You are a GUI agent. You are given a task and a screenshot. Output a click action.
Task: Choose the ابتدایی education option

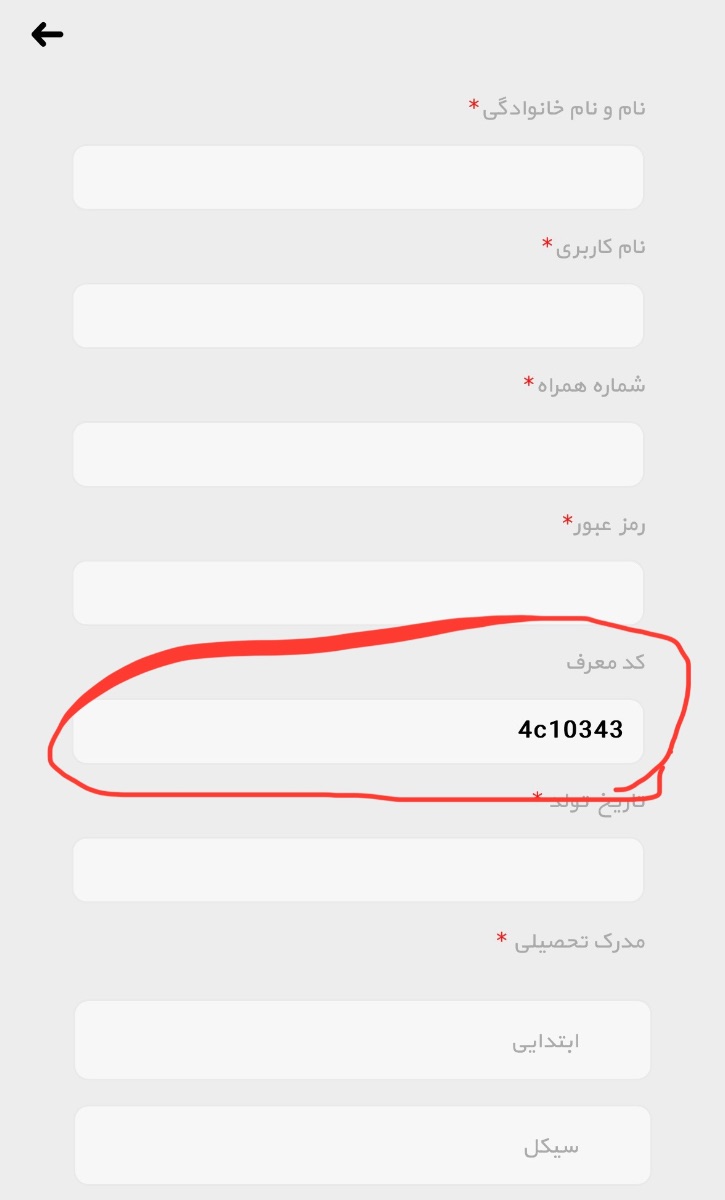coord(362,1040)
